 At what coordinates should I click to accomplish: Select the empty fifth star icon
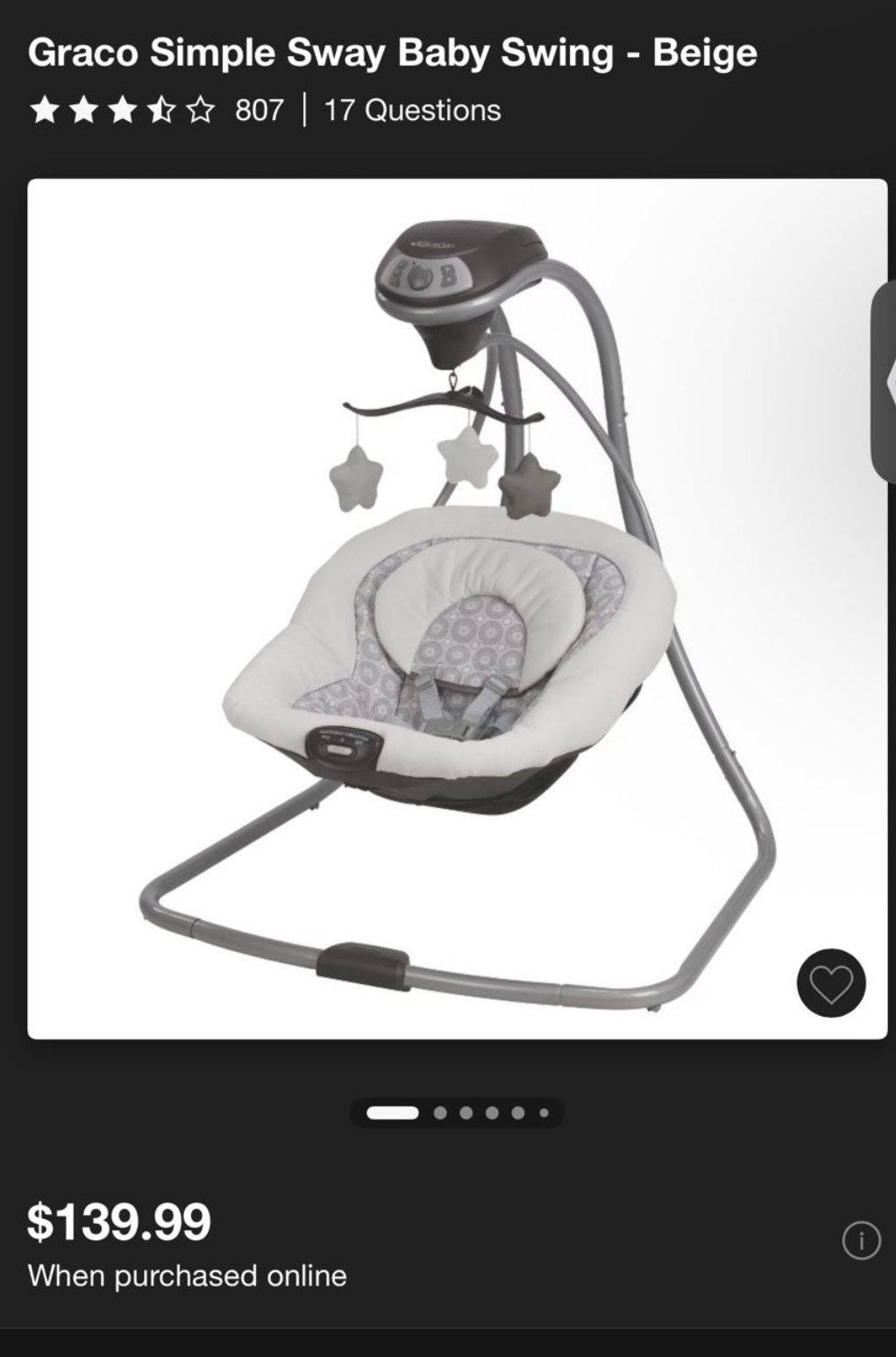198,111
